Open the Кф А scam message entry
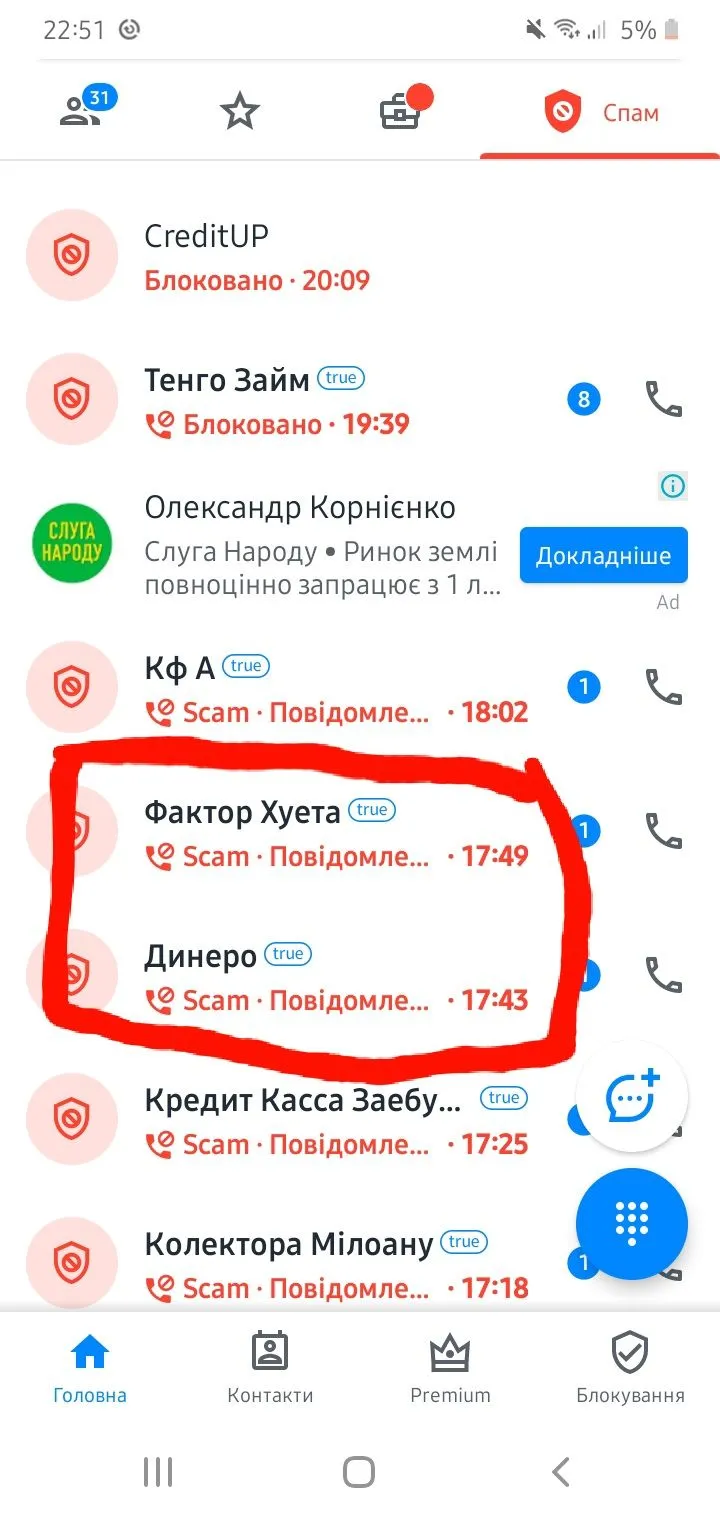Screen dimensions: 720x1520 pos(300,689)
